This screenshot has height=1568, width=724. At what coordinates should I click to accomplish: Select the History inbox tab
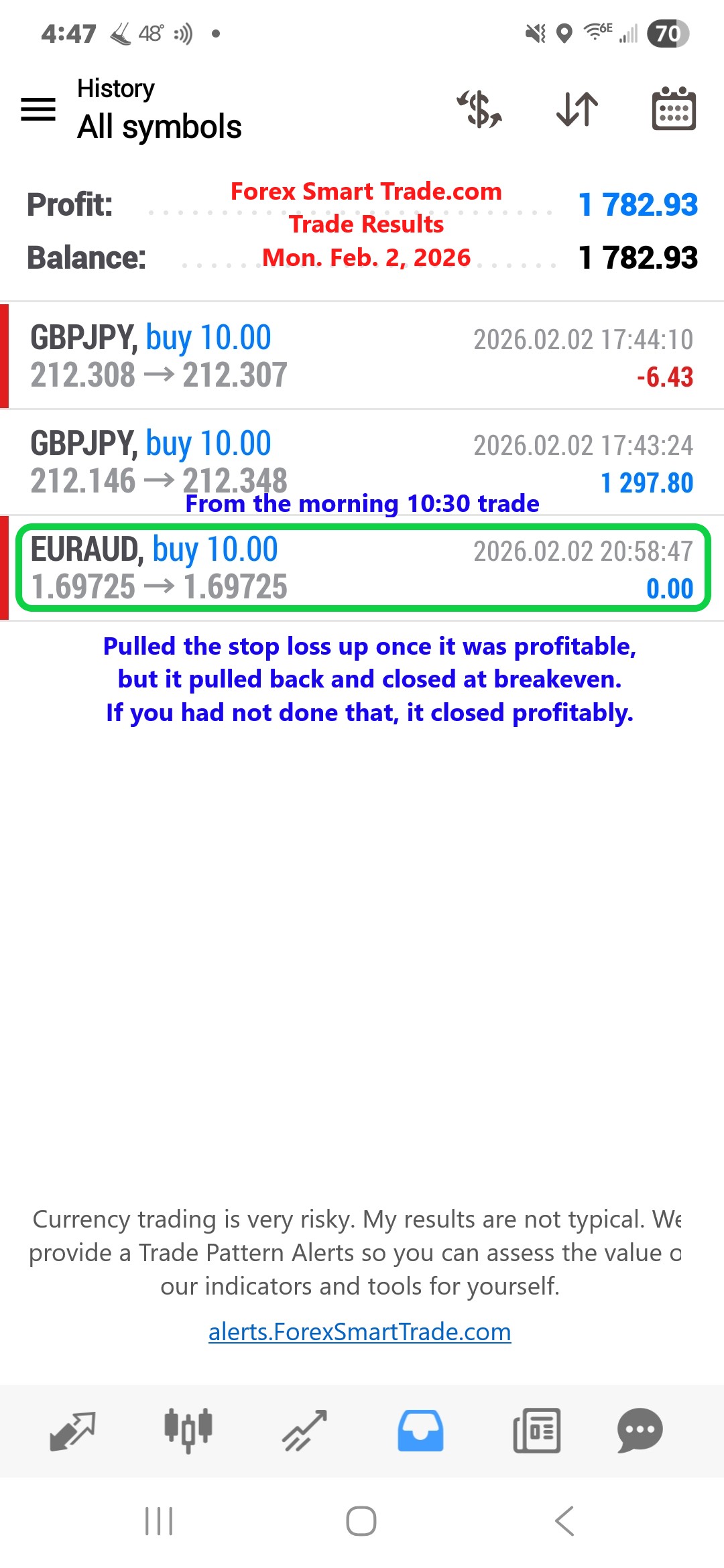point(420,1431)
